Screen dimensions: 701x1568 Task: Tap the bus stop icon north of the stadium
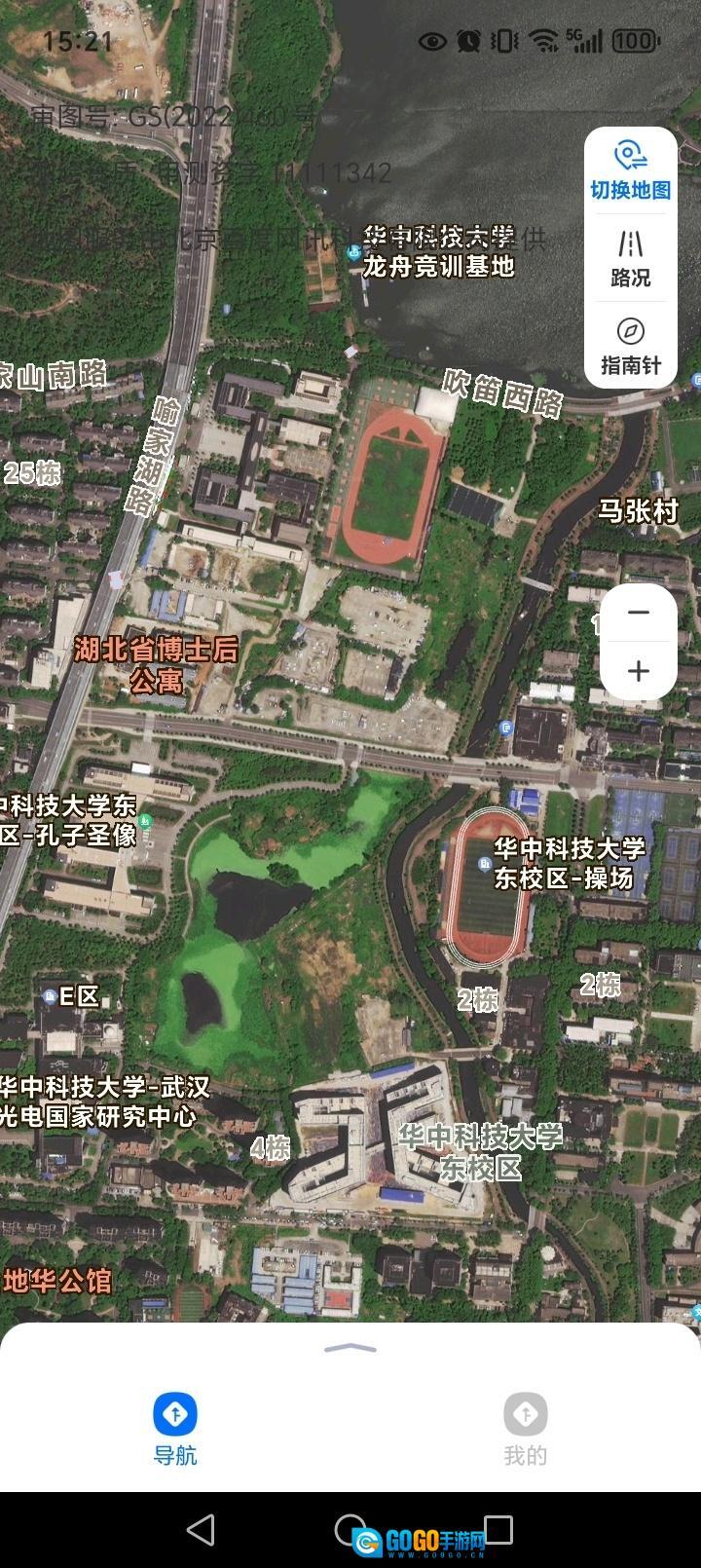505,728
